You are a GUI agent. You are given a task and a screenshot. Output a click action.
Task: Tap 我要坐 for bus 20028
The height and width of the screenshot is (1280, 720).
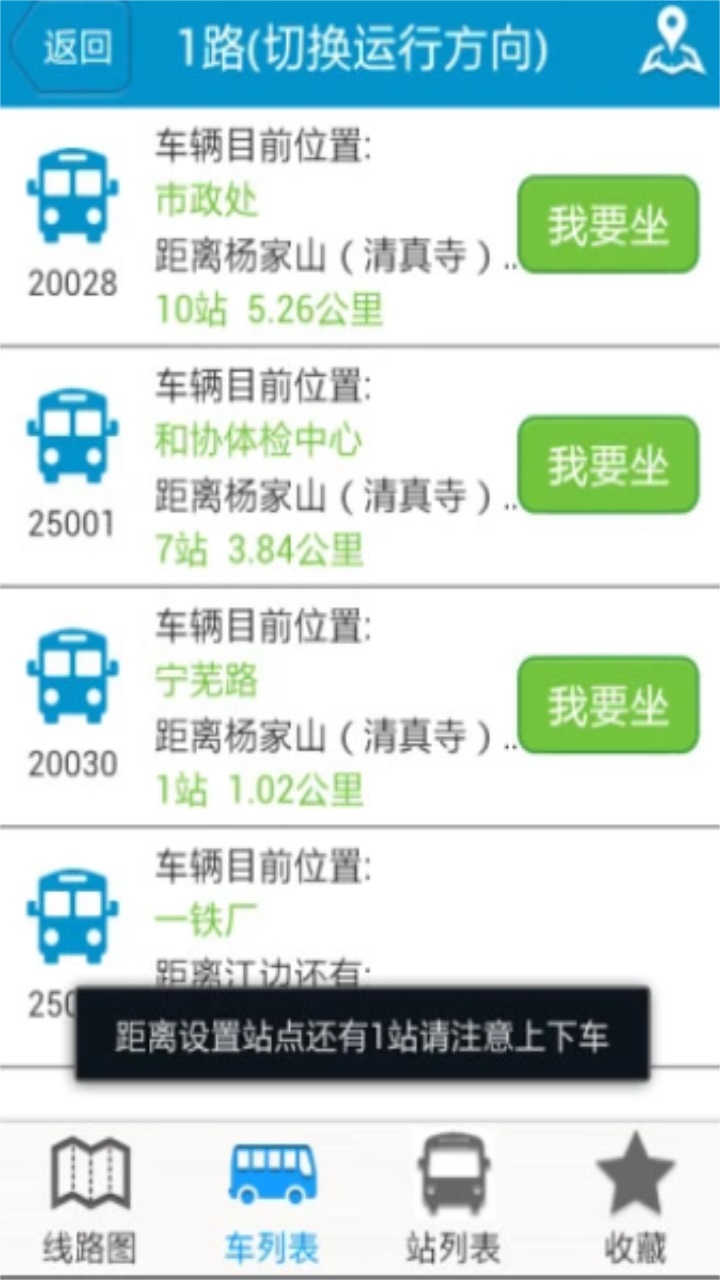608,225
